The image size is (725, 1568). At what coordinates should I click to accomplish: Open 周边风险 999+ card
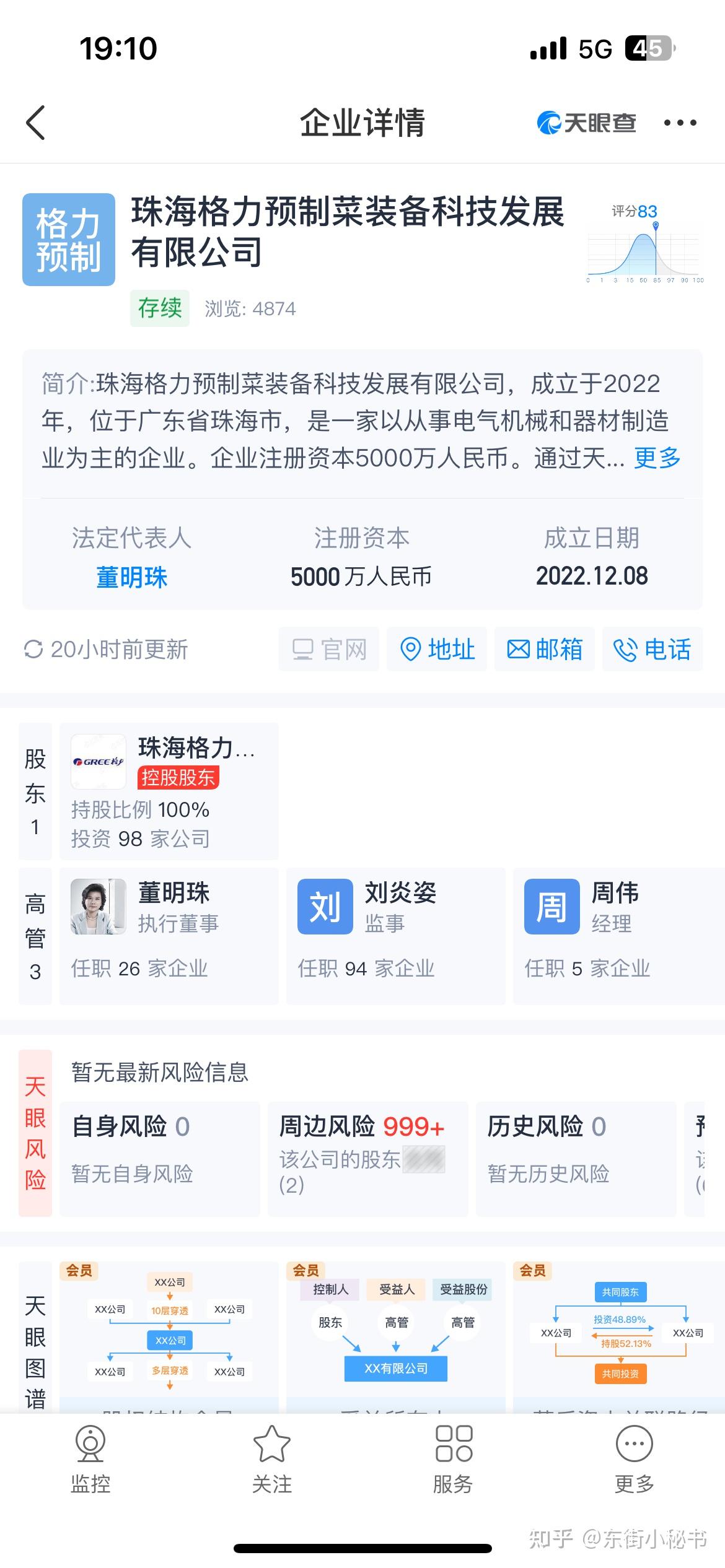point(367,1158)
